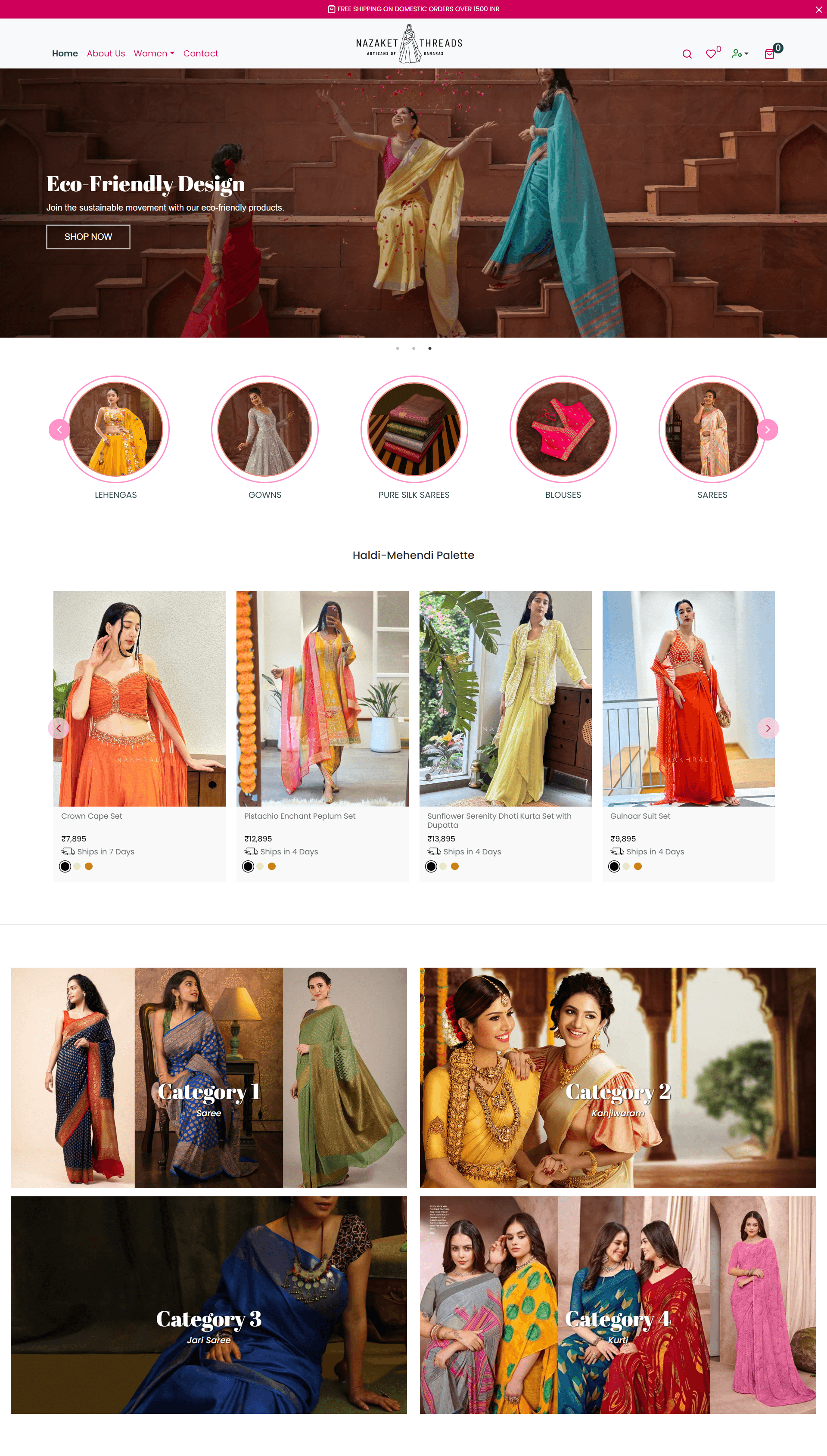The height and width of the screenshot is (1456, 827).
Task: Dismiss the free shipping banner
Action: tap(818, 9)
